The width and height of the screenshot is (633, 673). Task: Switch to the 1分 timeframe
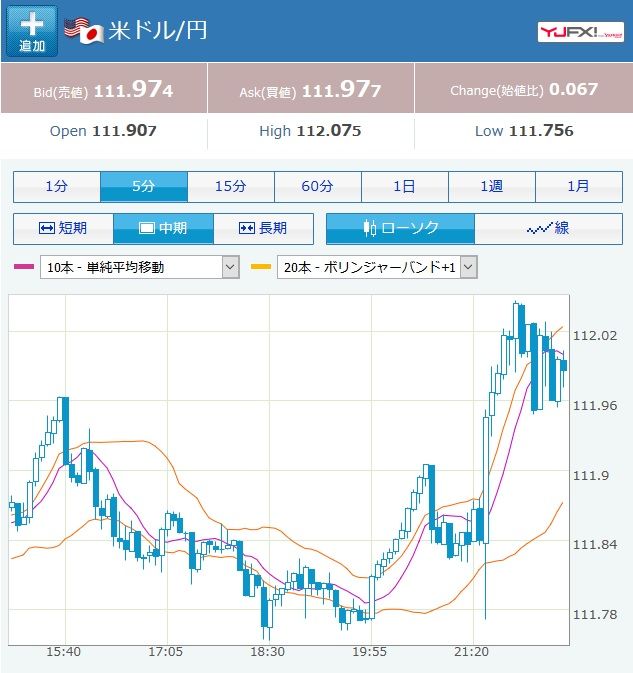point(57,187)
